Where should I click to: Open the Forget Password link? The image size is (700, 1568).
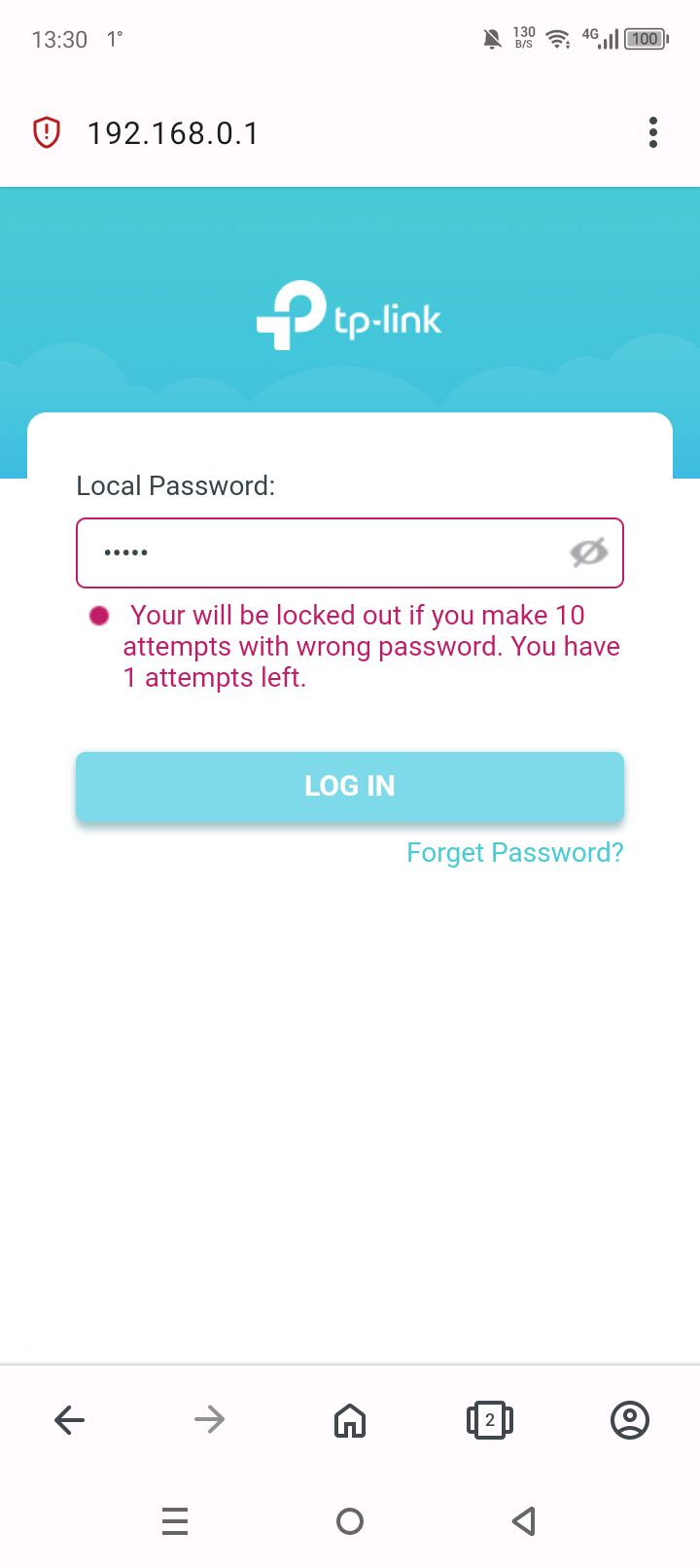[x=514, y=853]
